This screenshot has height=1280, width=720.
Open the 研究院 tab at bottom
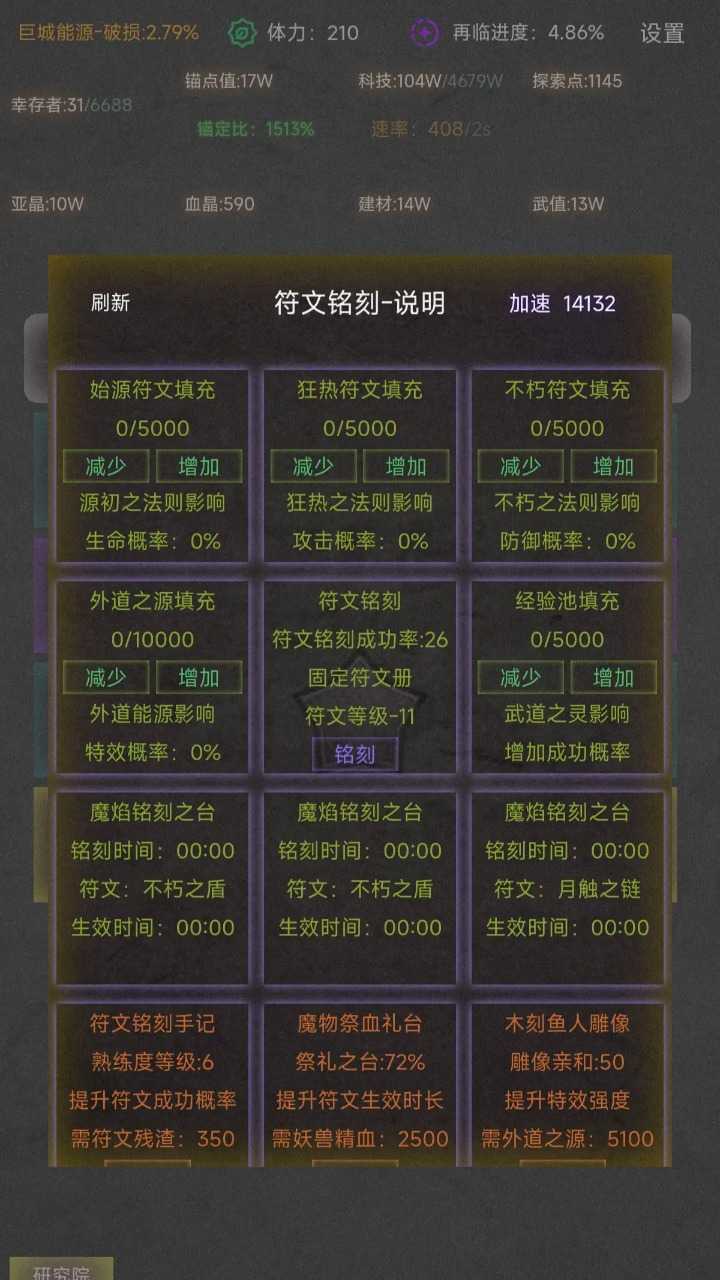pos(60,1270)
